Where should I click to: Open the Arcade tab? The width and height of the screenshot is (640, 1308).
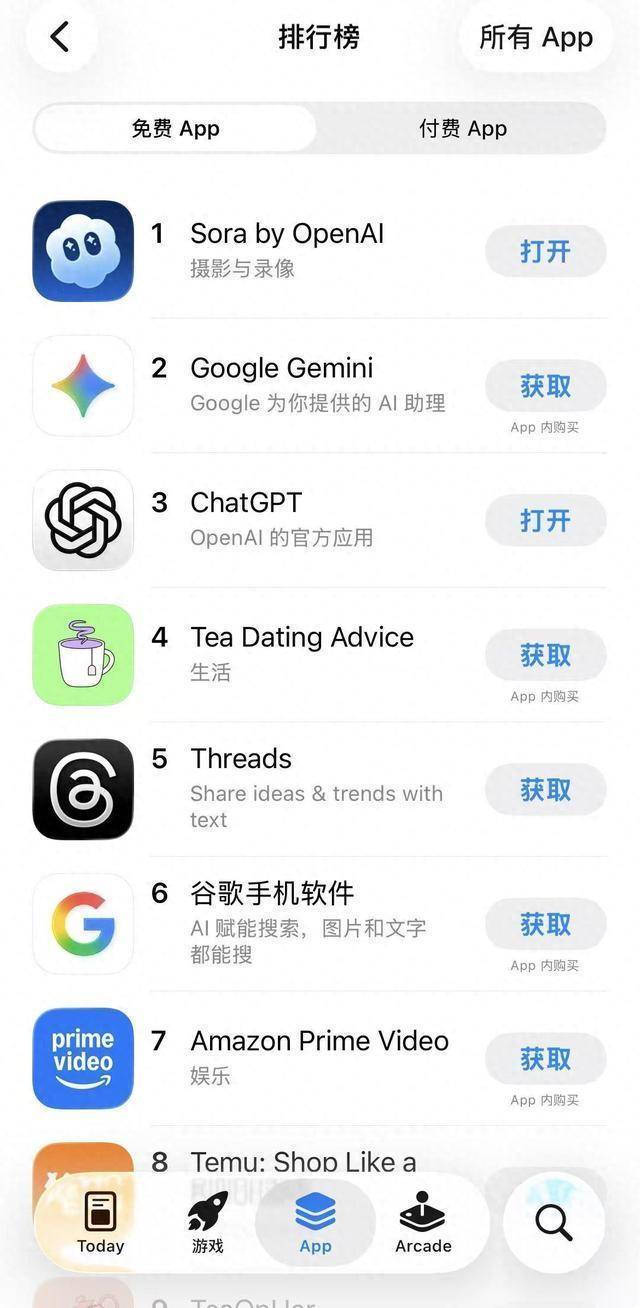423,1222
